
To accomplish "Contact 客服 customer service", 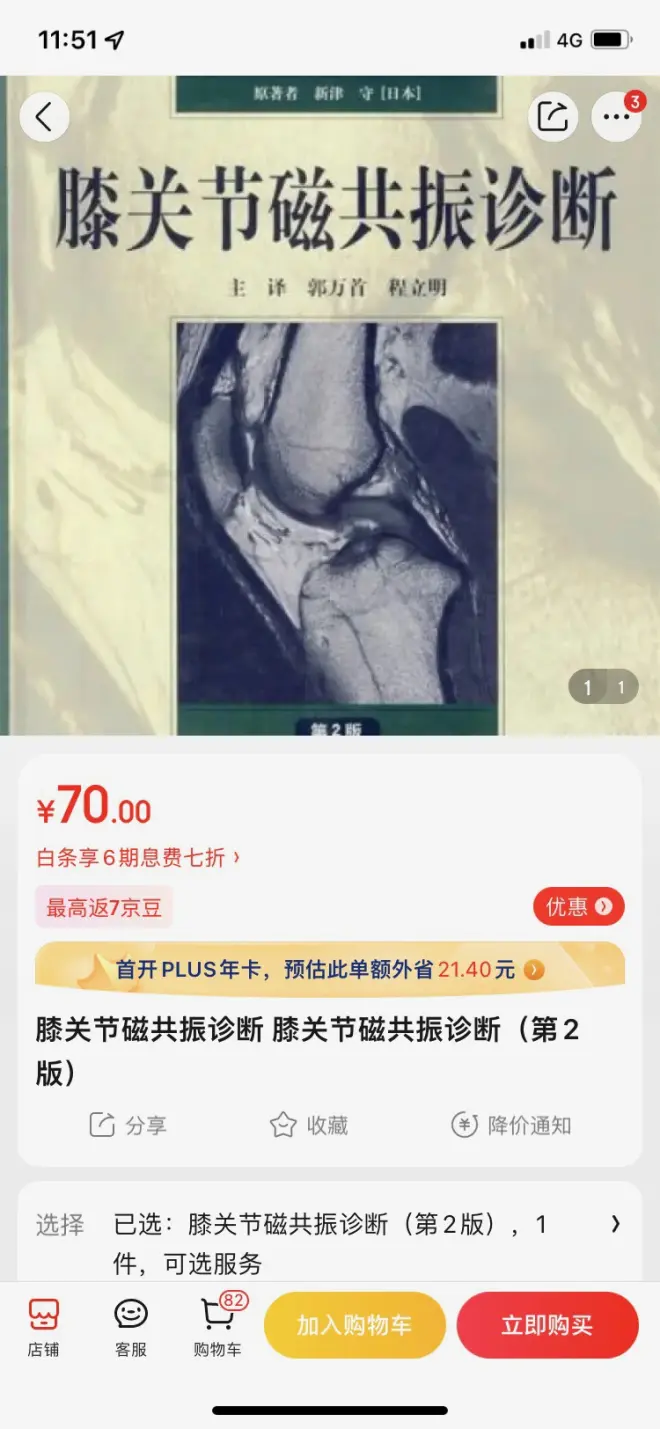I will [131, 1327].
